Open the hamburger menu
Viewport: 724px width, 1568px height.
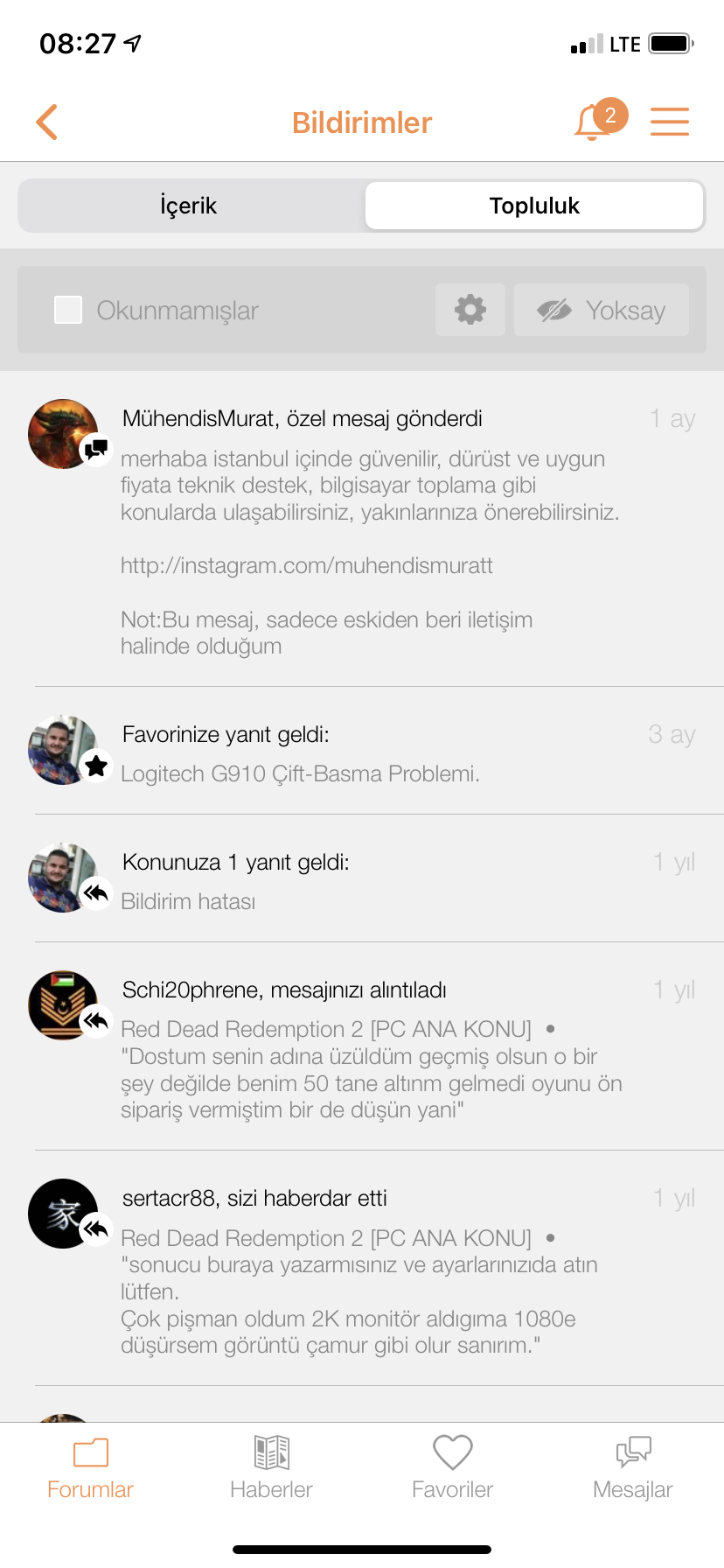tap(670, 122)
